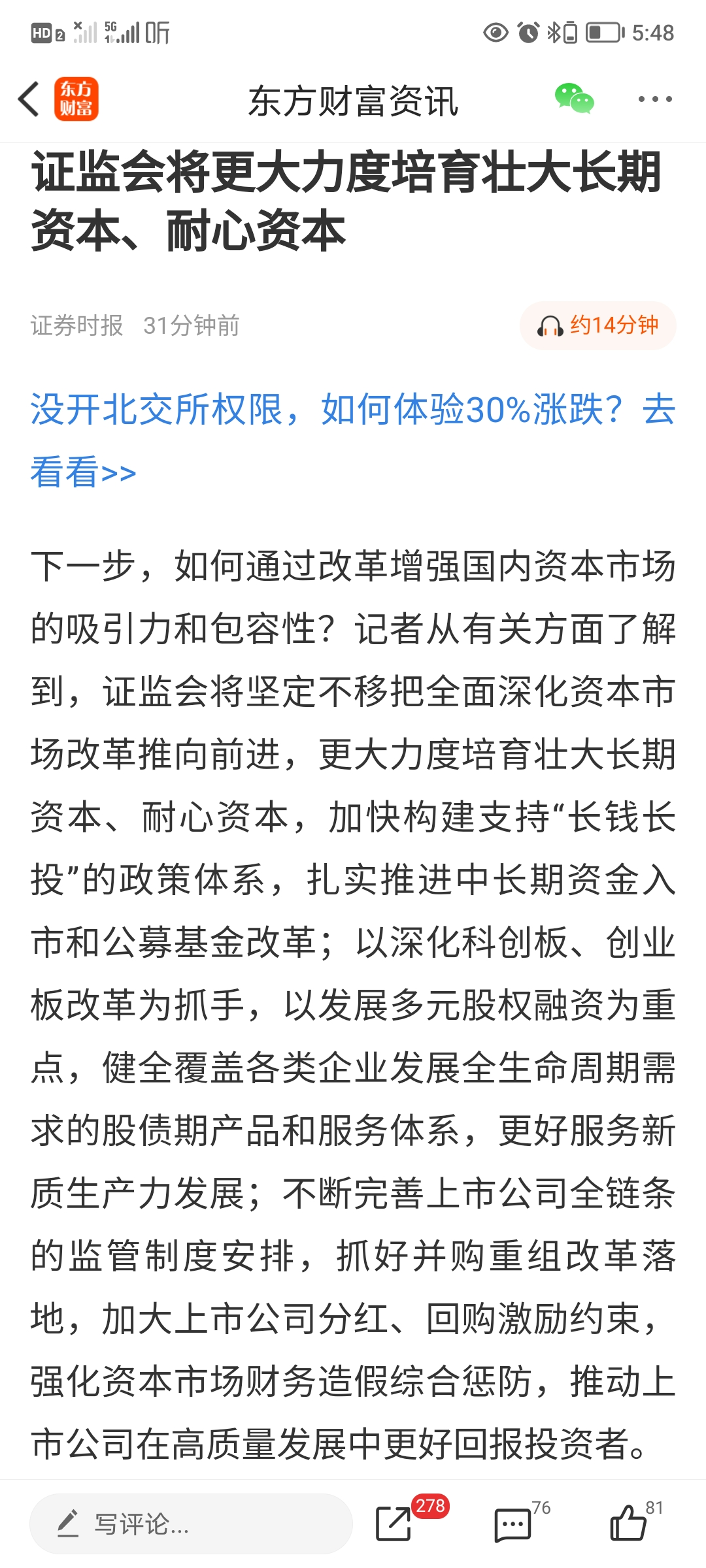Viewport: 706px width, 1568px height.
Task: Share using the forward icon with 278
Action: (394, 1524)
